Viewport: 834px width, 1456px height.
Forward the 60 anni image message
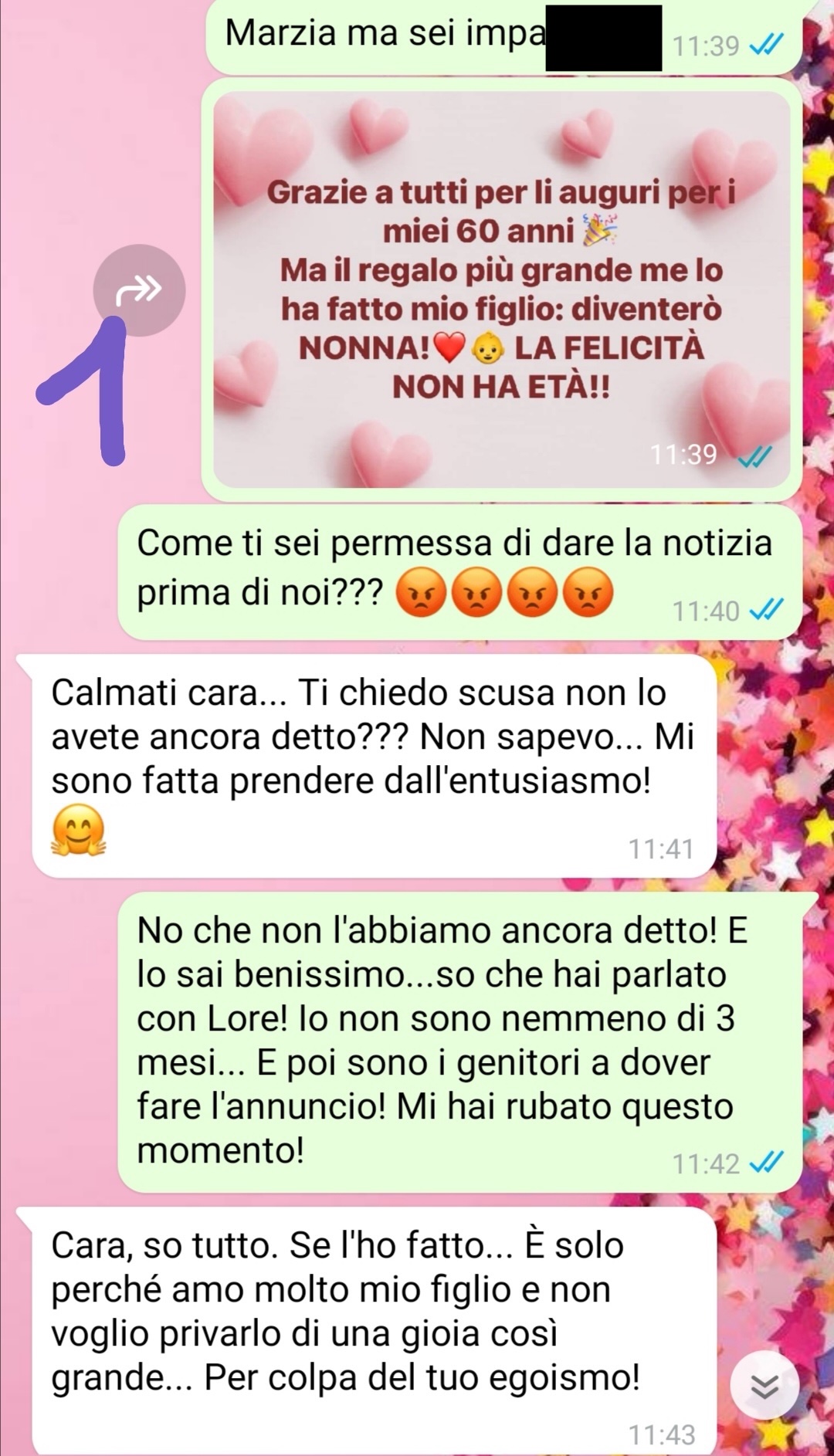click(x=139, y=290)
